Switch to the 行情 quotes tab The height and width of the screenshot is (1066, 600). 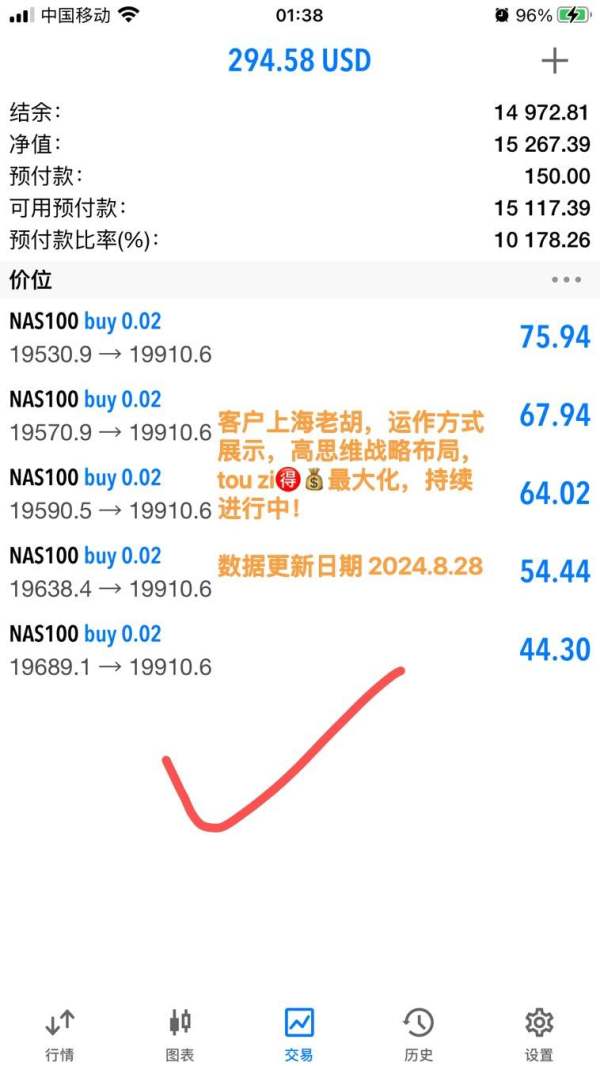pos(60,1035)
